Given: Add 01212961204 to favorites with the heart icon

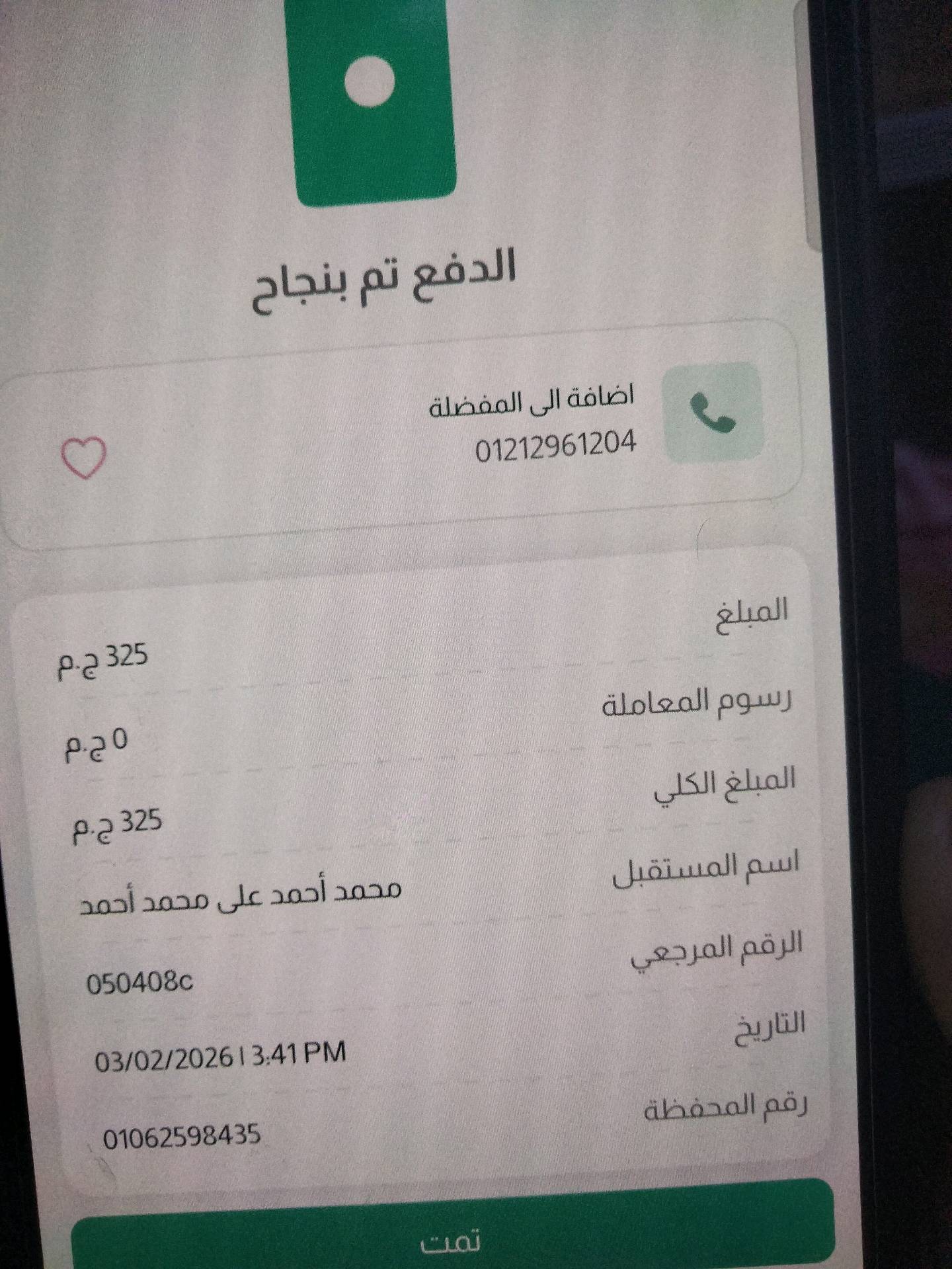Looking at the screenshot, I should (83, 458).
